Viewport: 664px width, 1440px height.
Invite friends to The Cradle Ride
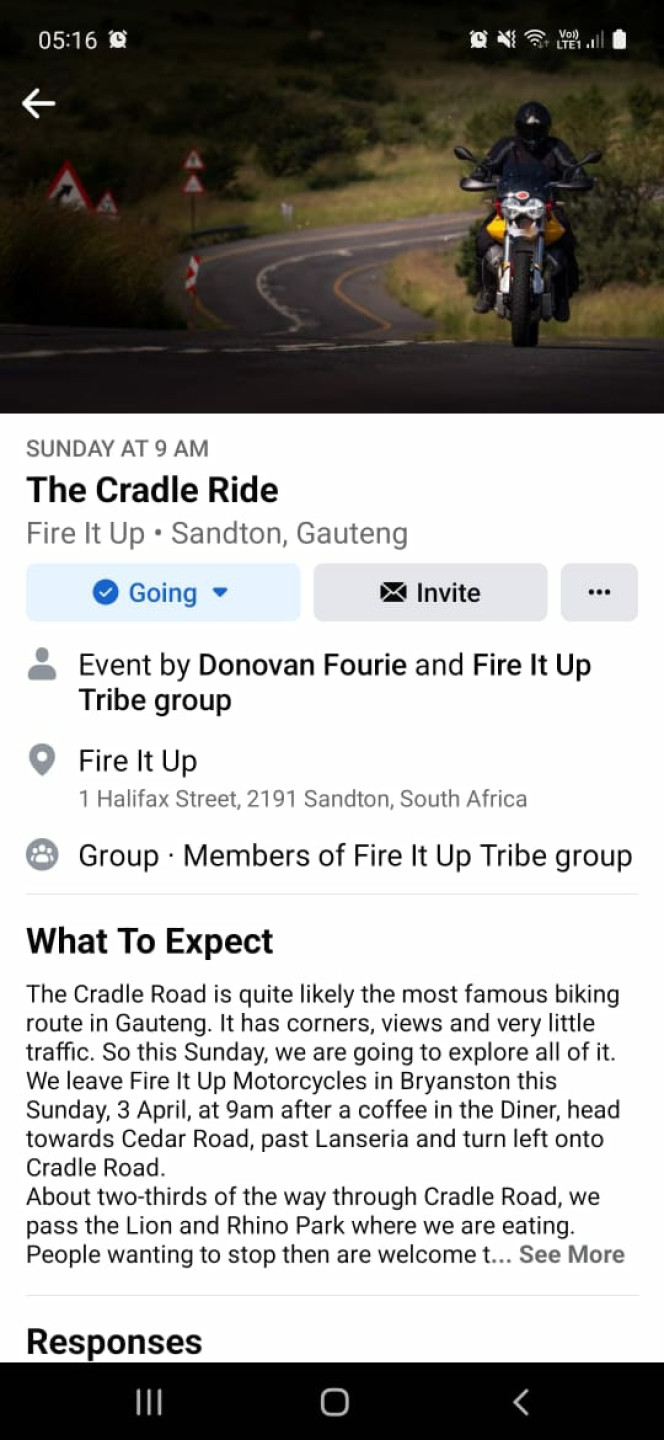click(x=430, y=592)
